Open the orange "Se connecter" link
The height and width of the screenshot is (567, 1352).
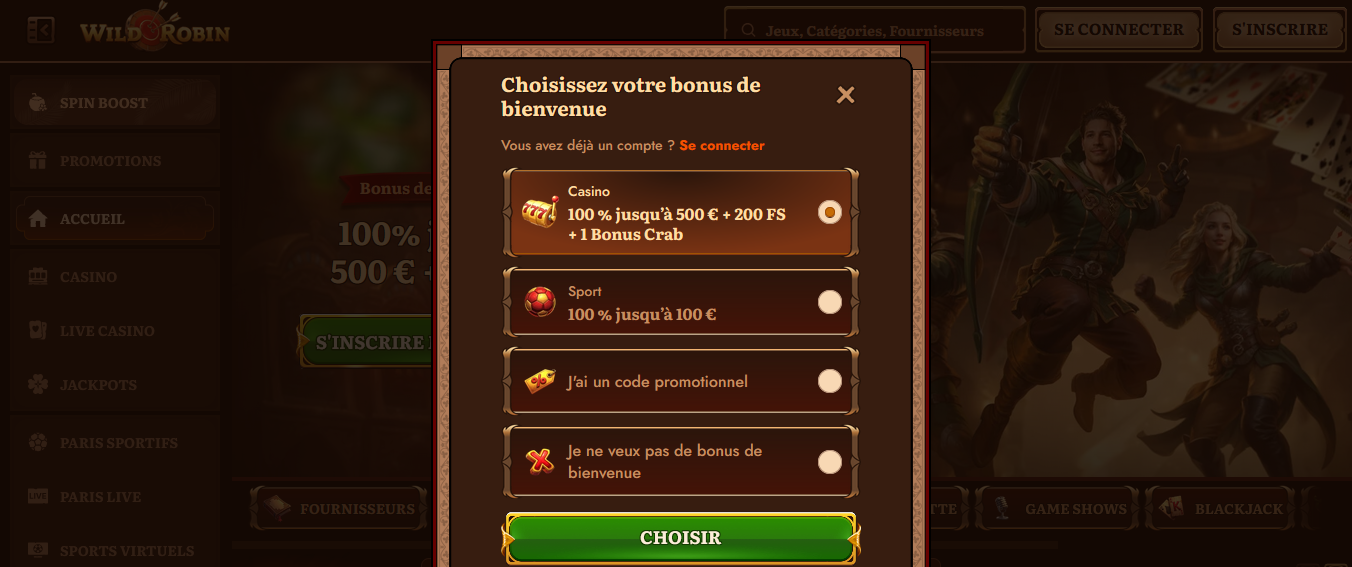721,146
